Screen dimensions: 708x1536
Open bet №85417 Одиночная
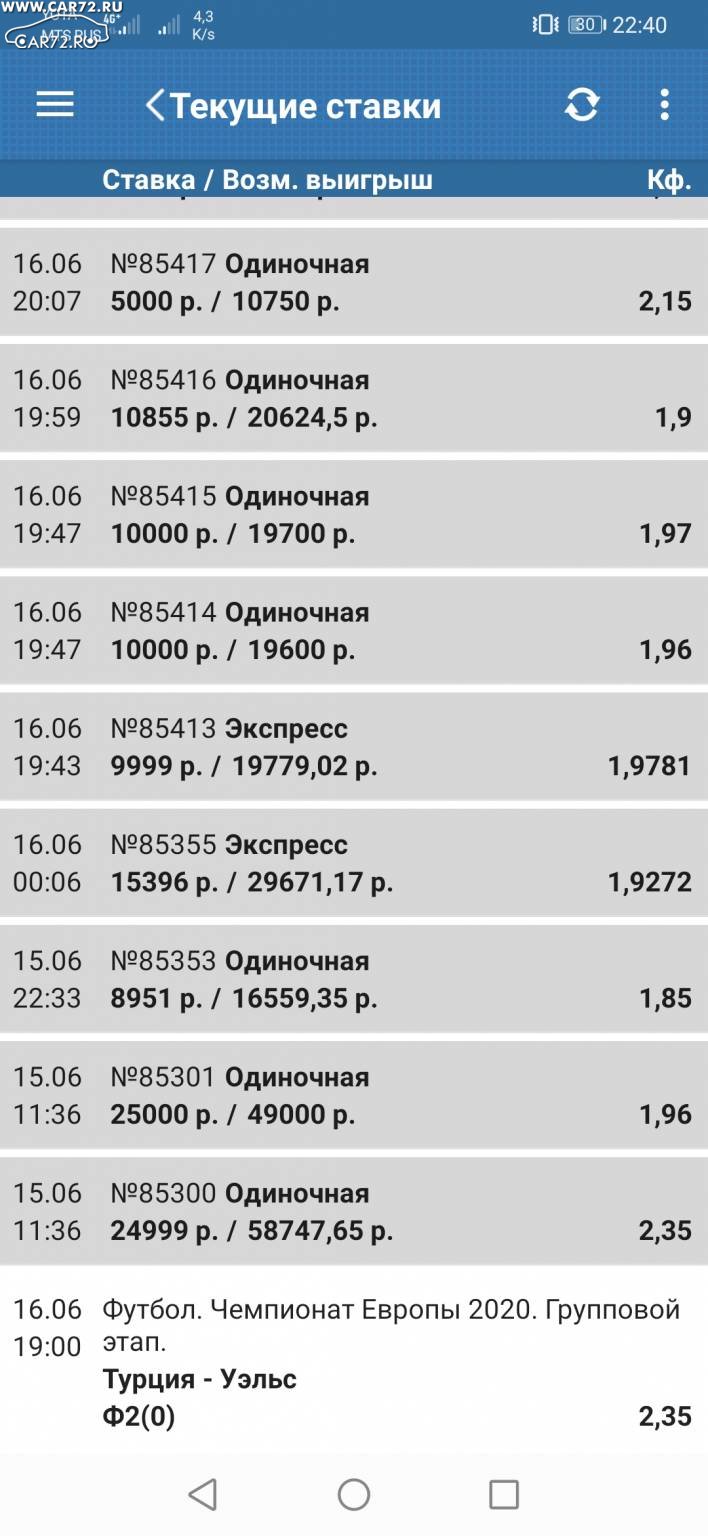pyautogui.click(x=354, y=282)
